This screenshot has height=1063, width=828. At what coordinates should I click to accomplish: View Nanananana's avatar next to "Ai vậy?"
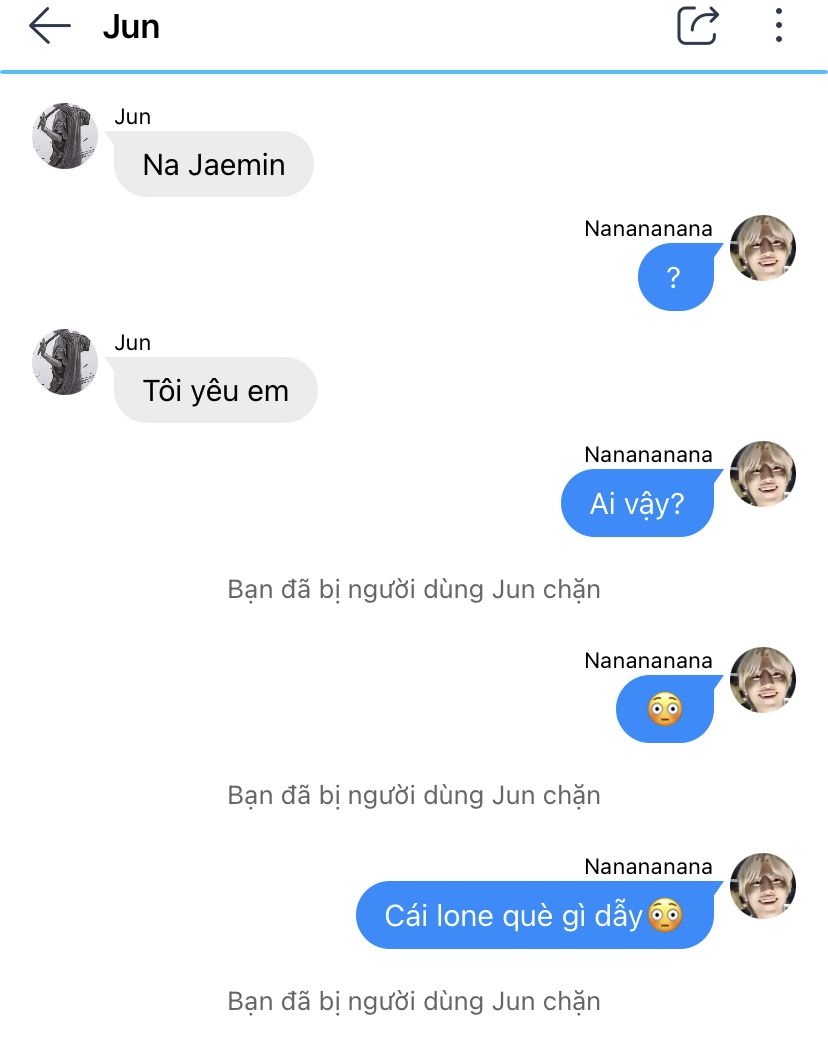pos(763,474)
